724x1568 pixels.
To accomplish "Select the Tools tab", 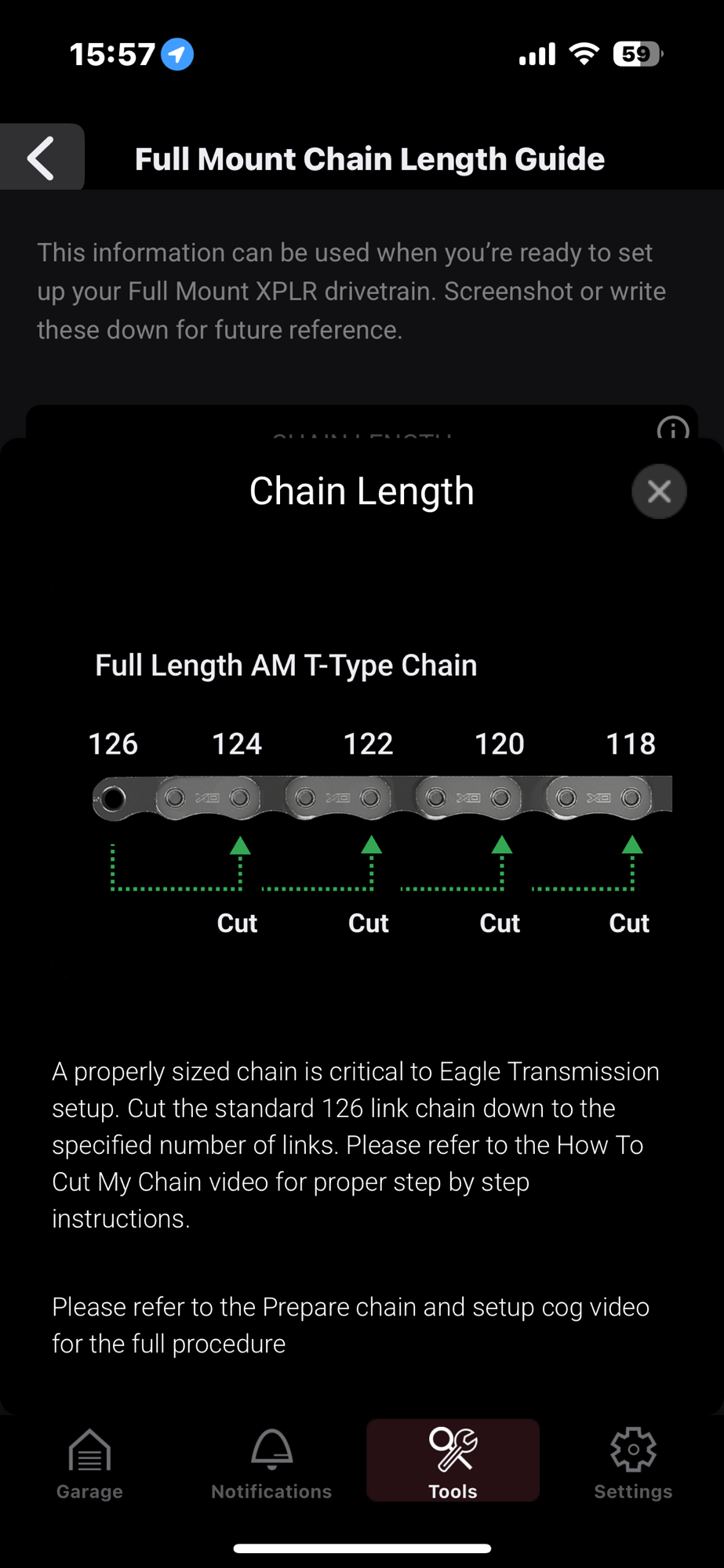I will 453,1463.
